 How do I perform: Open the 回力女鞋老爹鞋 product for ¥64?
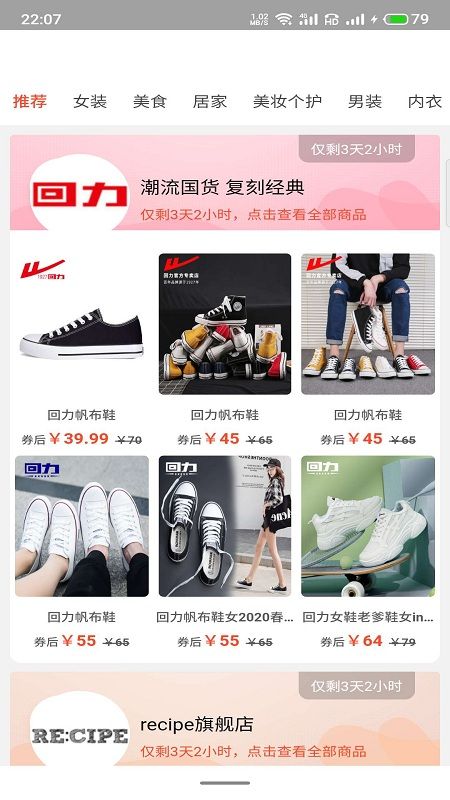(368, 552)
